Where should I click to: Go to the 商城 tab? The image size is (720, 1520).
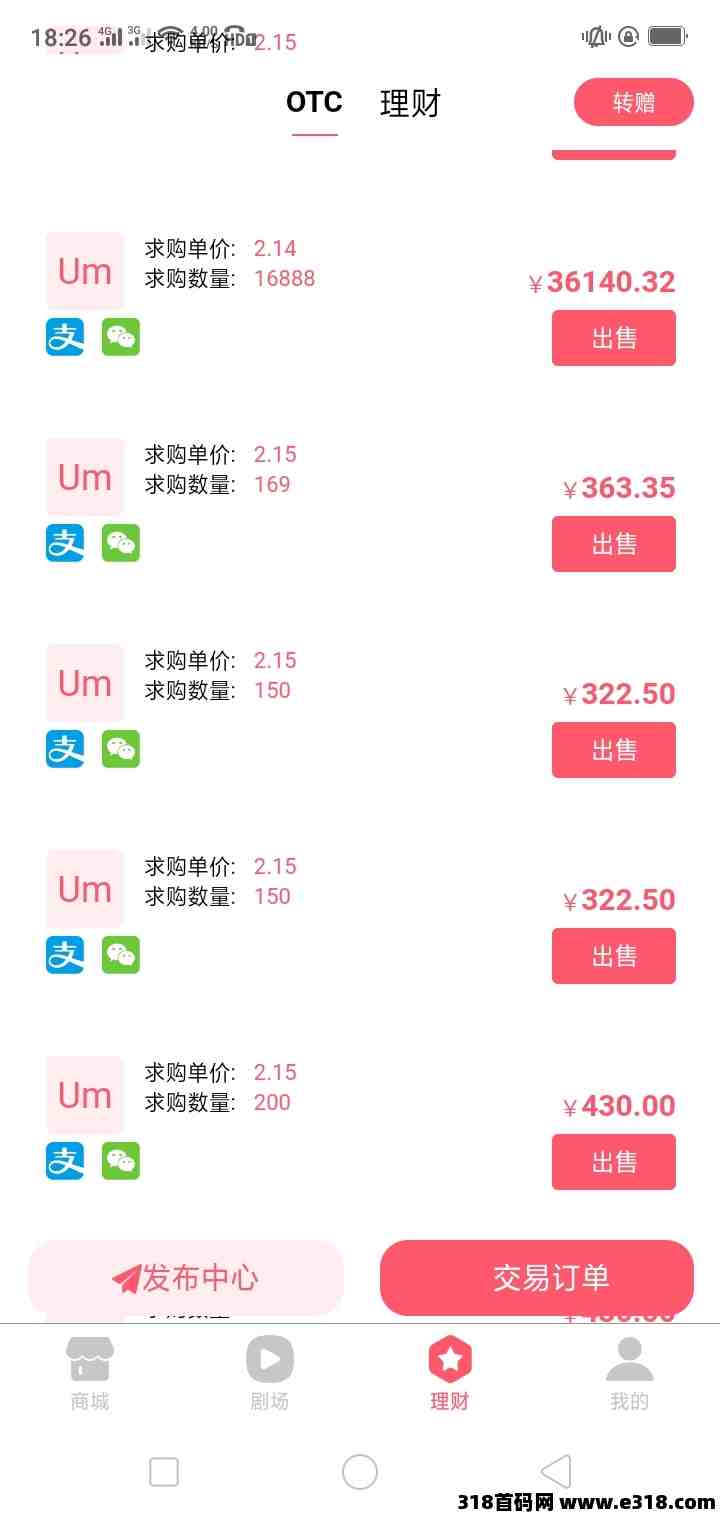point(90,1374)
